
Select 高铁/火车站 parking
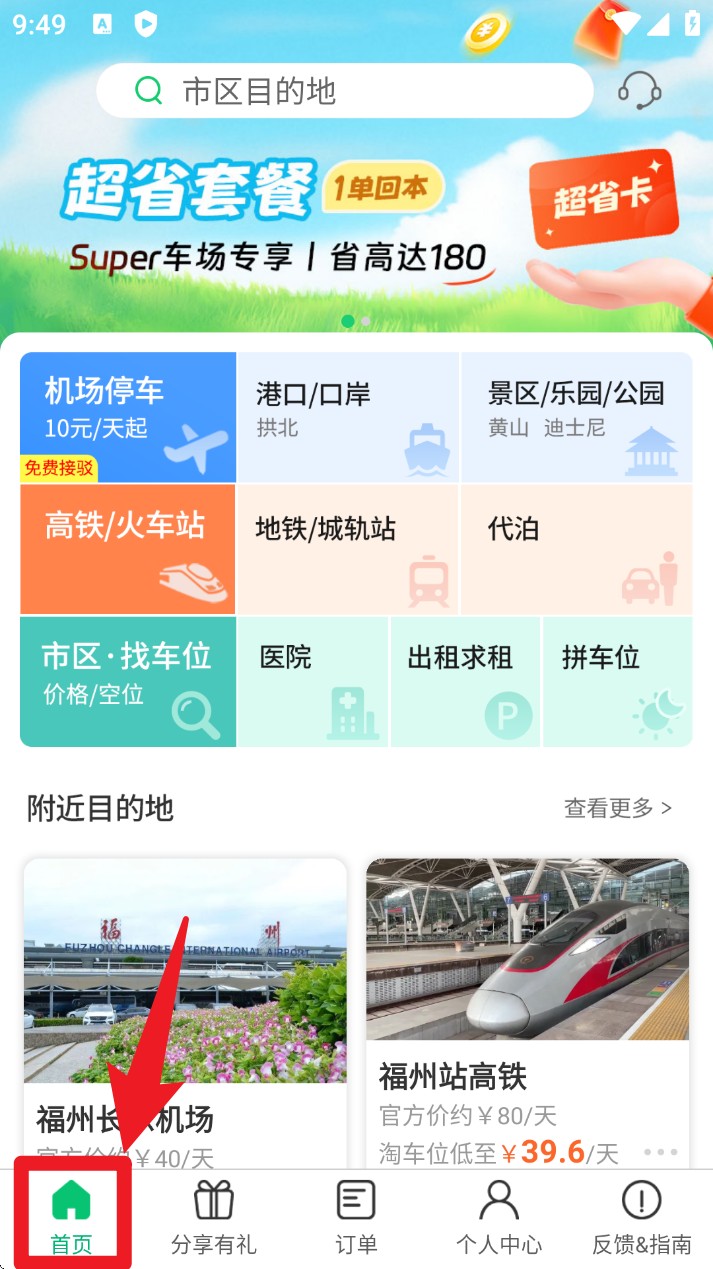(128, 549)
